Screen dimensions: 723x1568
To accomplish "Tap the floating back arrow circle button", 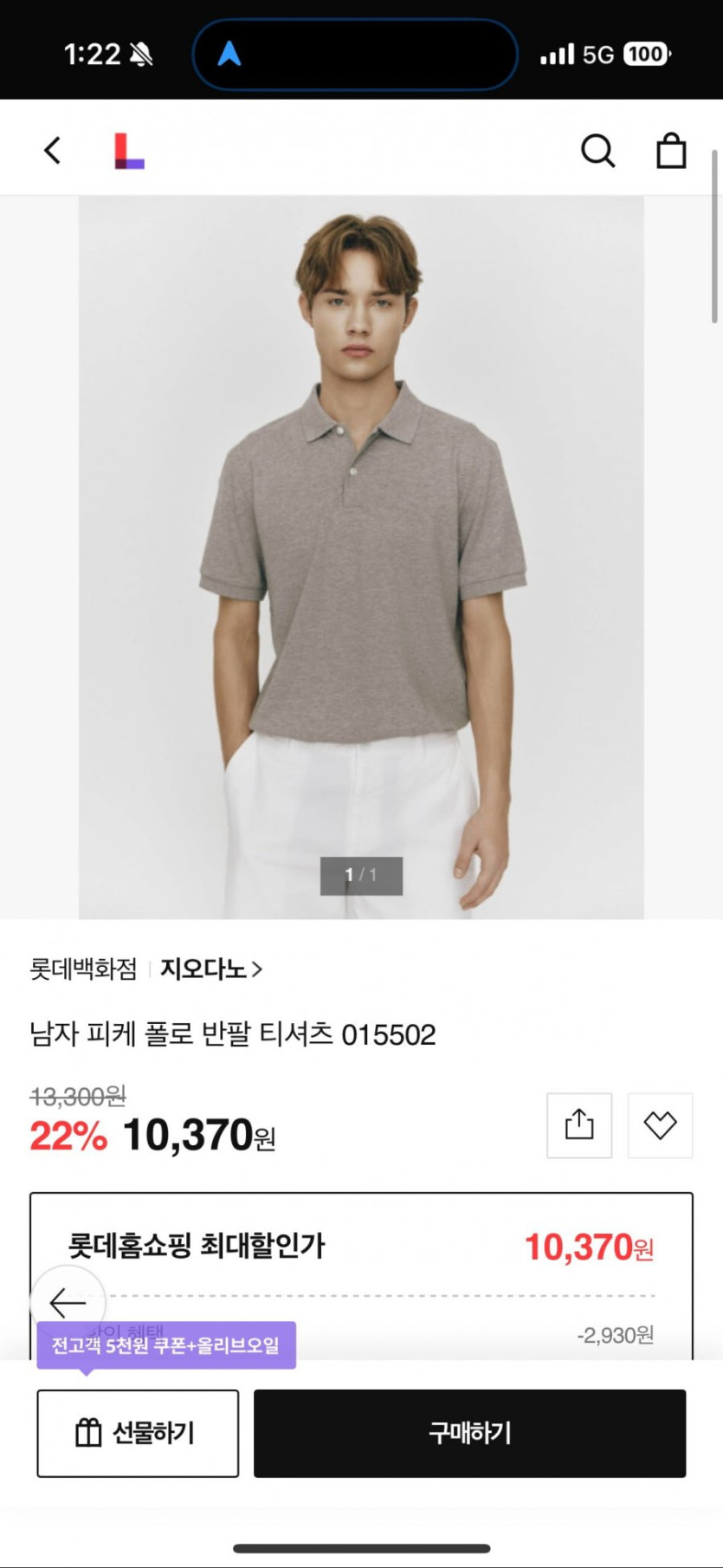I will pos(68,1302).
